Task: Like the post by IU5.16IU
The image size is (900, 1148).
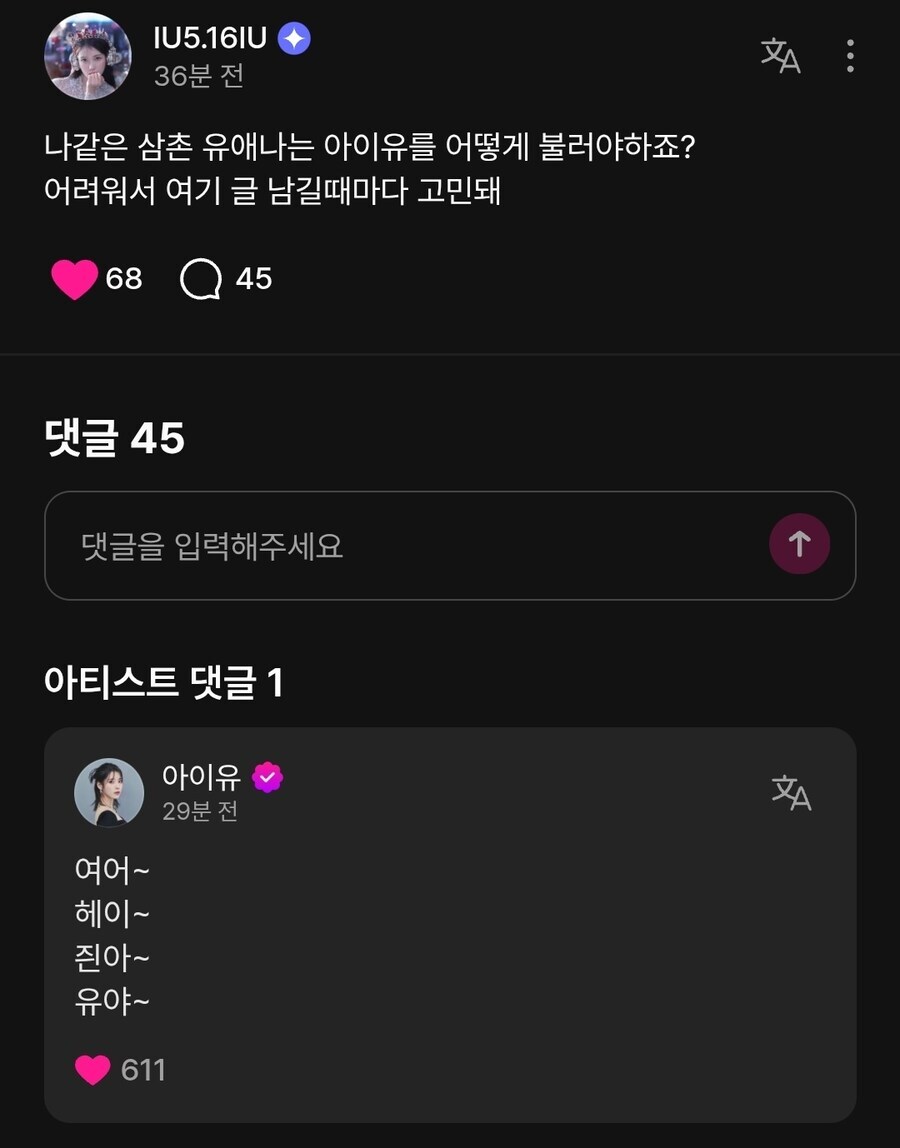Action: tap(75, 279)
